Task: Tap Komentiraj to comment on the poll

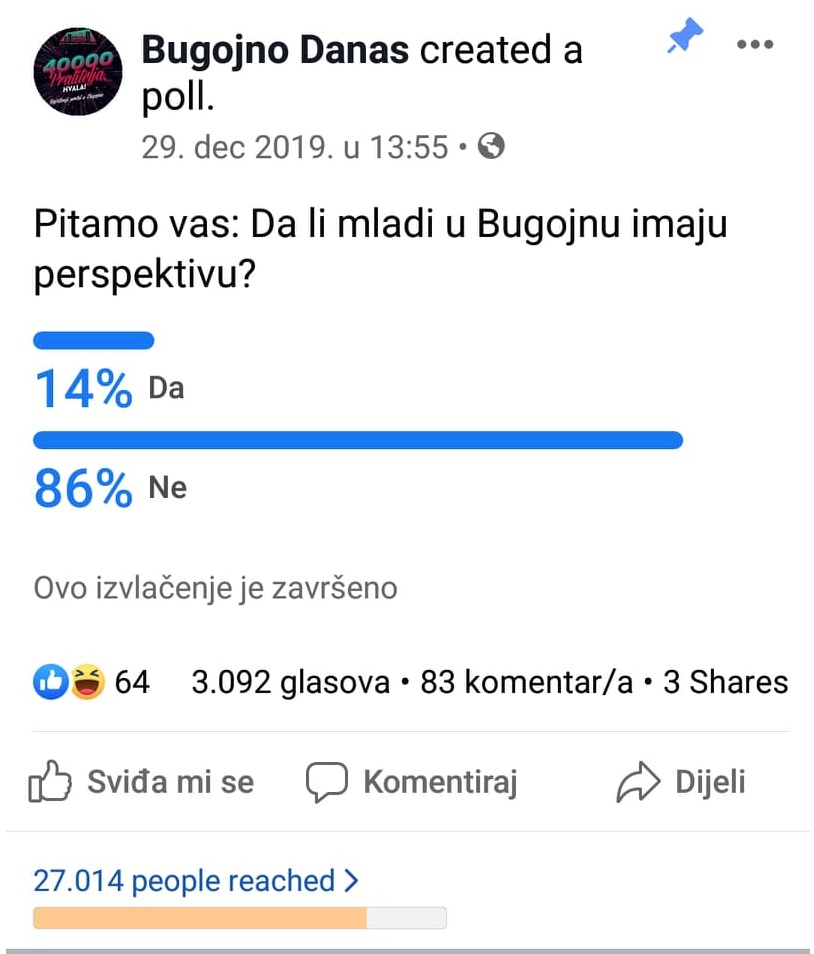Action: click(411, 782)
